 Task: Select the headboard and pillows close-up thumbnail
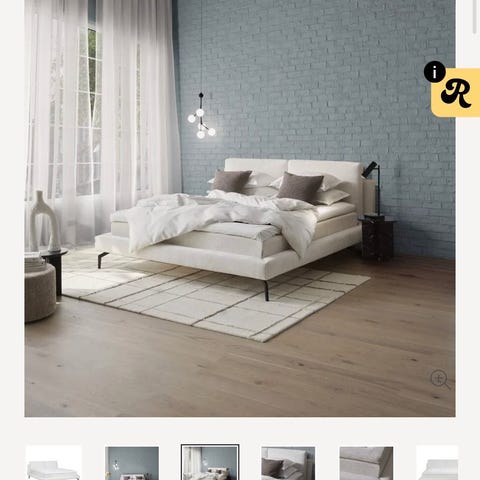click(x=288, y=463)
